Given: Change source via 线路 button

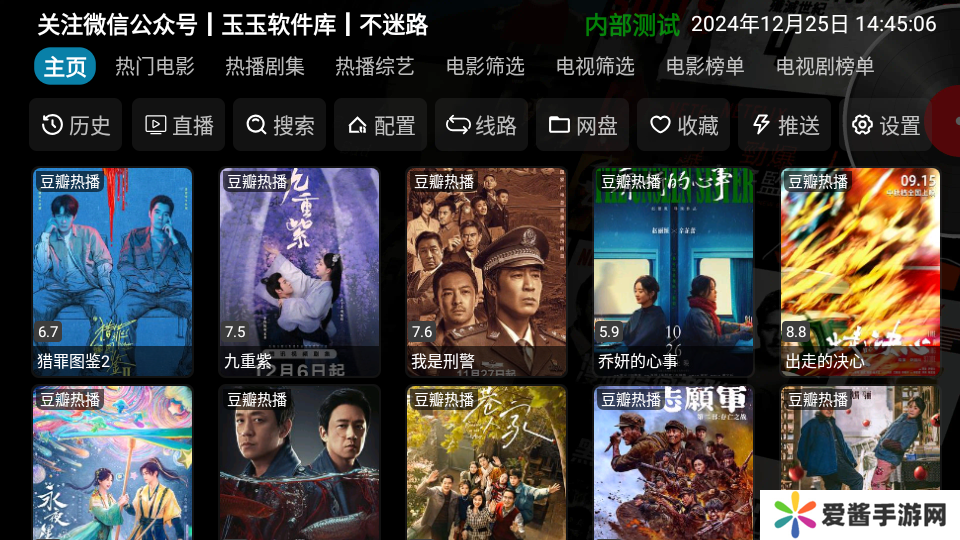Looking at the screenshot, I should 482,125.
